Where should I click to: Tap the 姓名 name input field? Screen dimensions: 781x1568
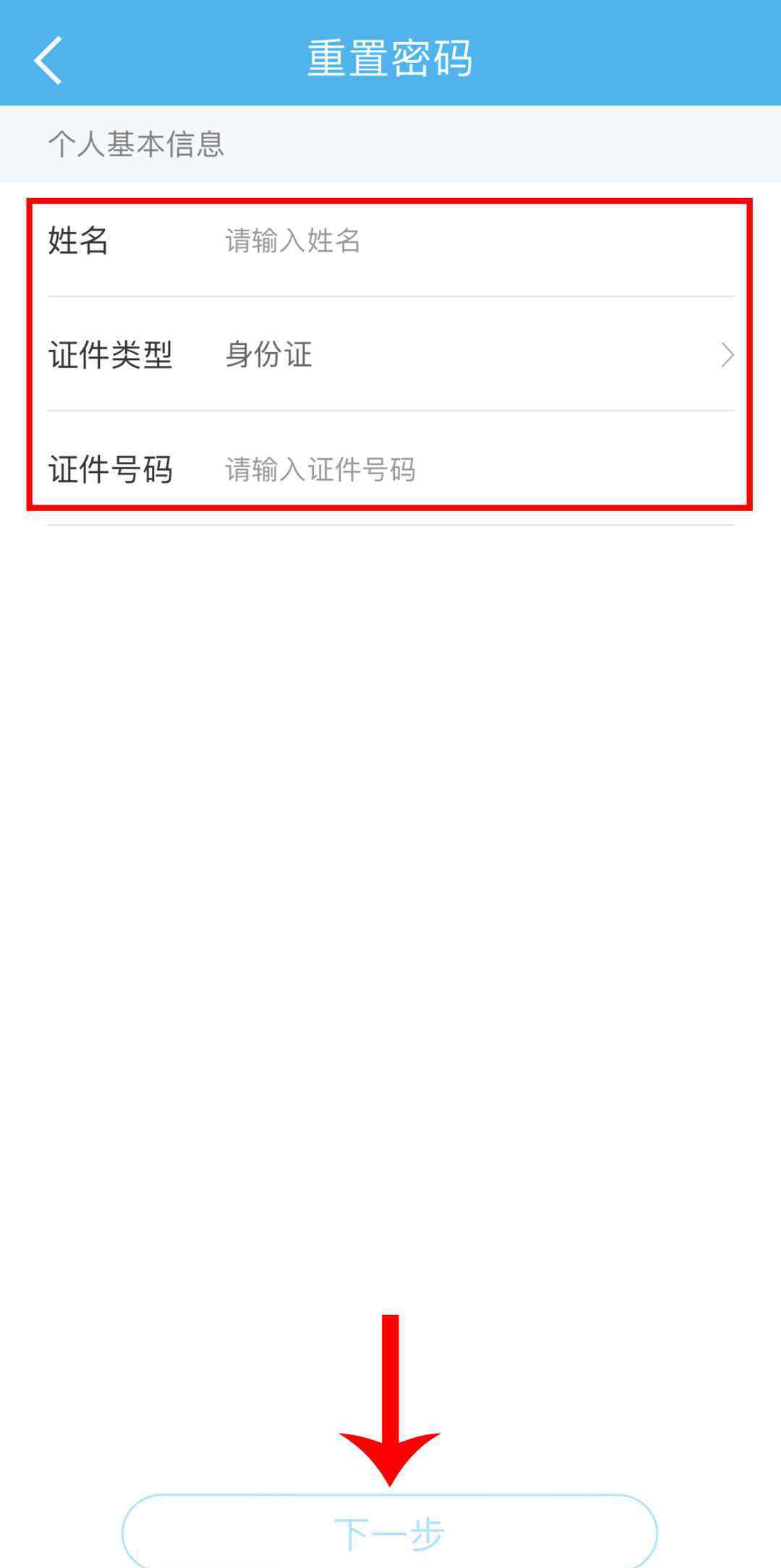point(477,241)
